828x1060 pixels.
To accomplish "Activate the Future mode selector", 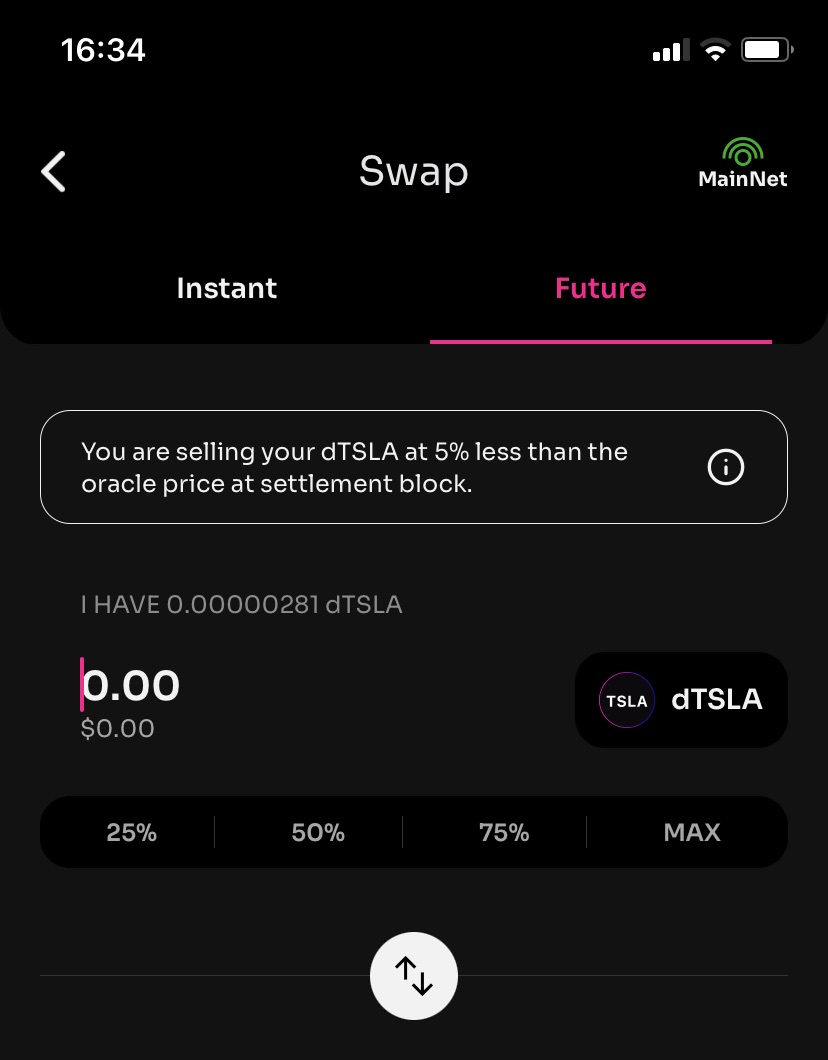I will [600, 289].
